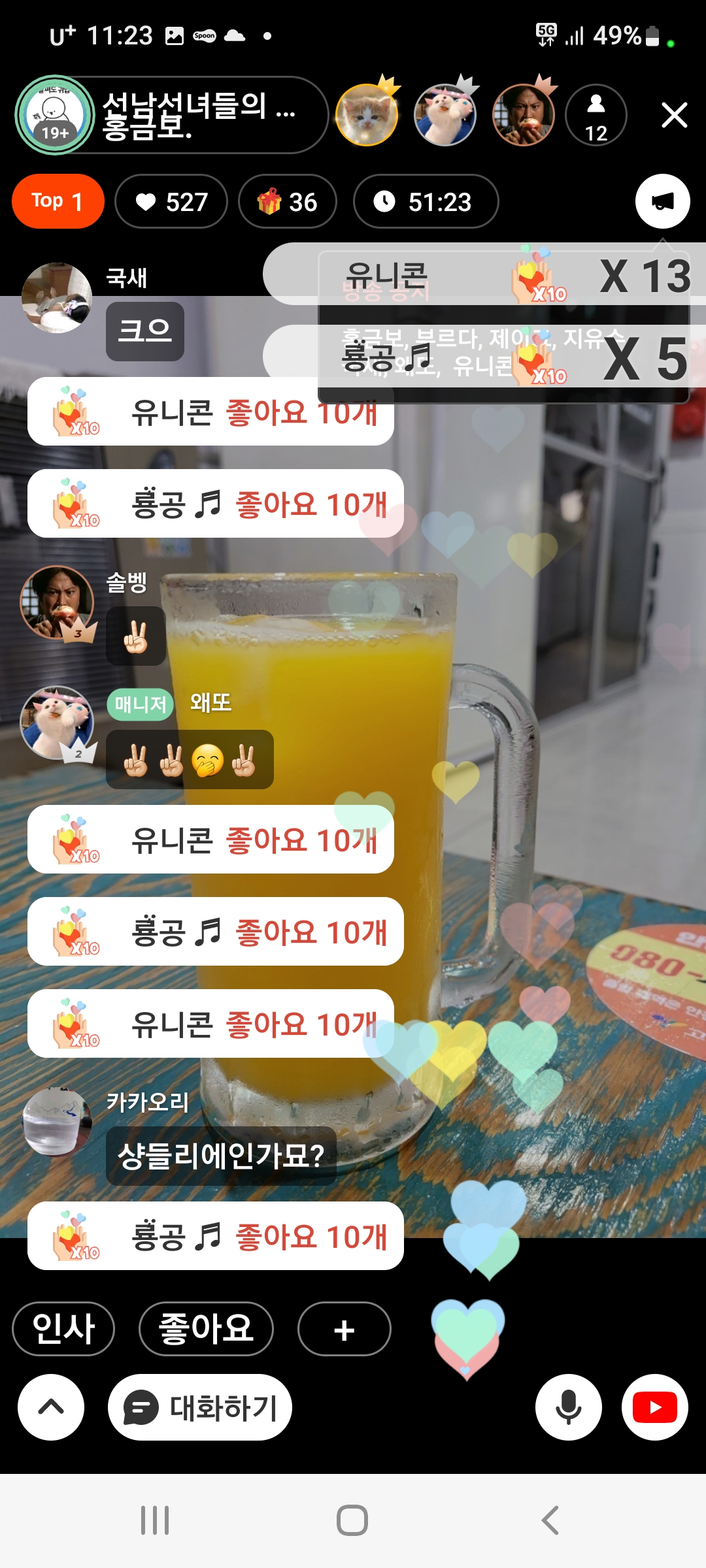Open 솔벵's profile avatar in chat
The image size is (706, 1568).
[57, 602]
